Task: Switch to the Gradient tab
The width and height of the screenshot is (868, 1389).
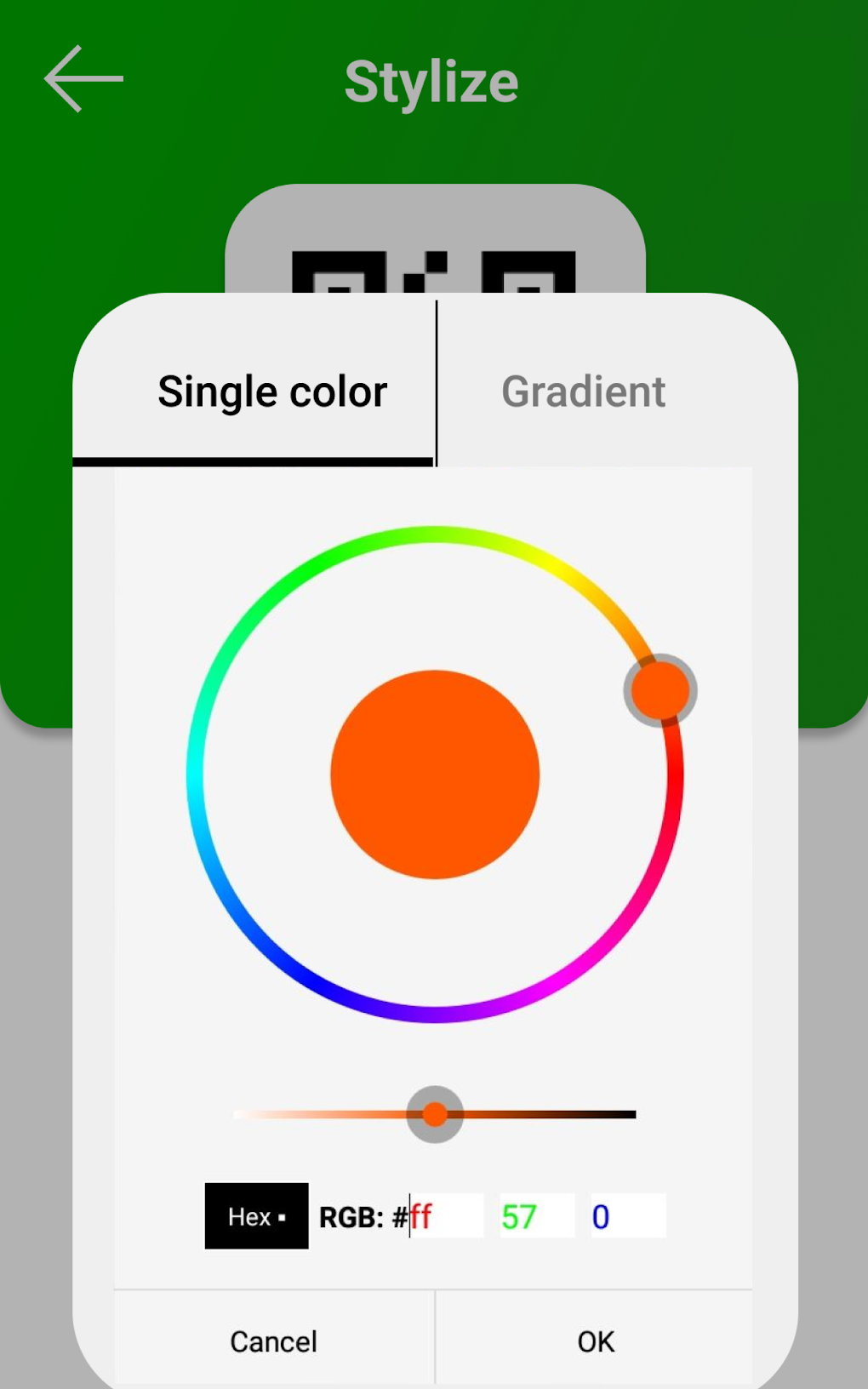Action: click(584, 392)
